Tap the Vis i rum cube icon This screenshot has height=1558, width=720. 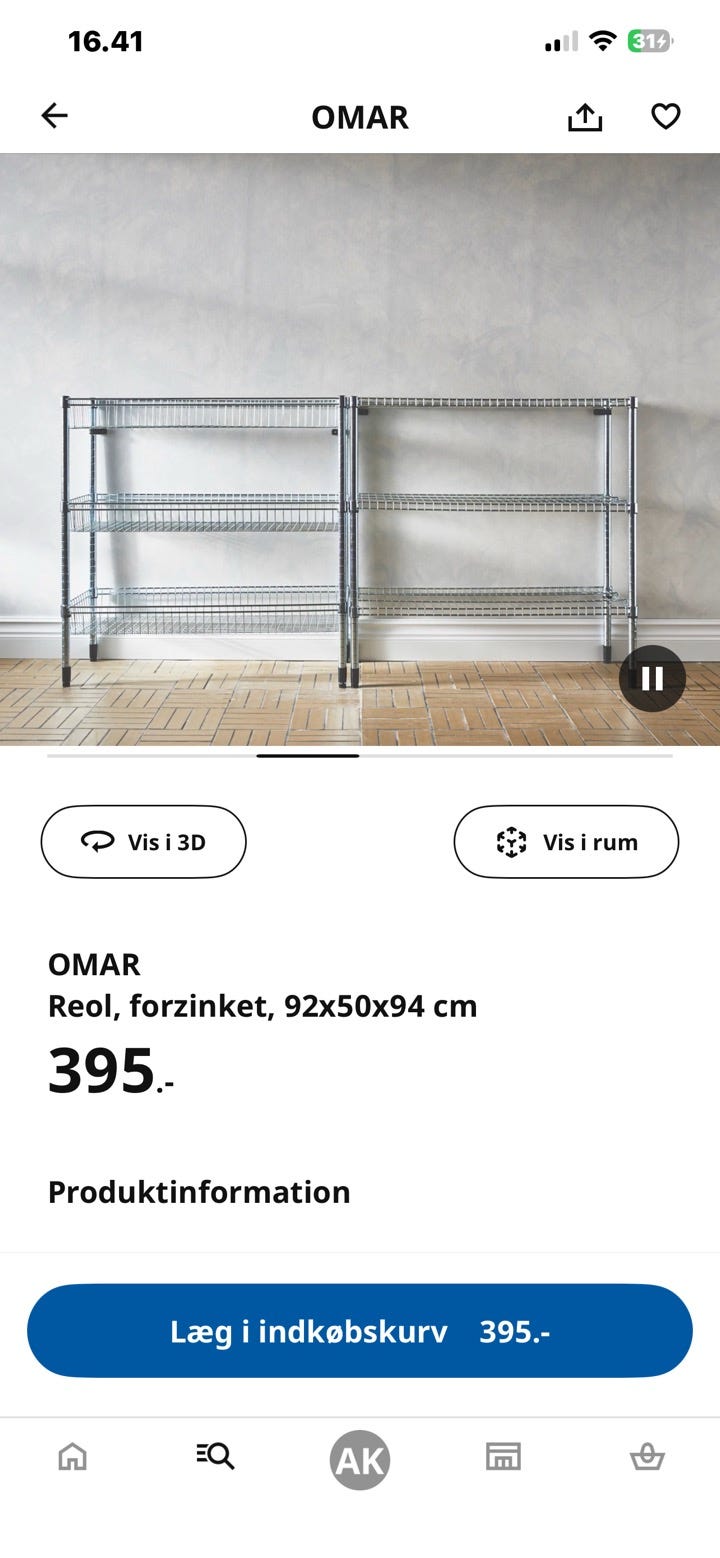tap(512, 841)
